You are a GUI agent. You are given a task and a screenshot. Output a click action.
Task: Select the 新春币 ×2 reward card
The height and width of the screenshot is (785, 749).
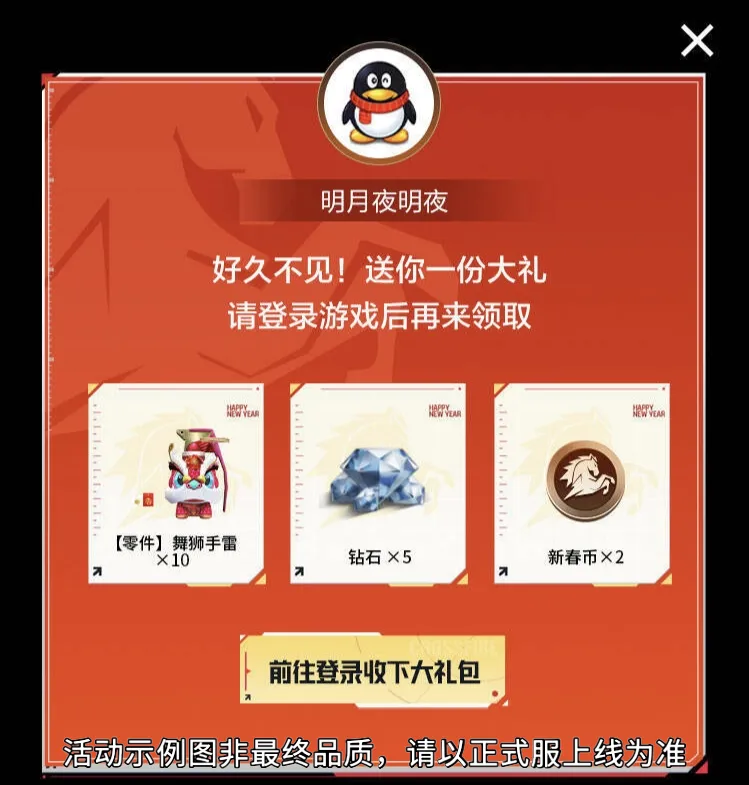click(582, 484)
